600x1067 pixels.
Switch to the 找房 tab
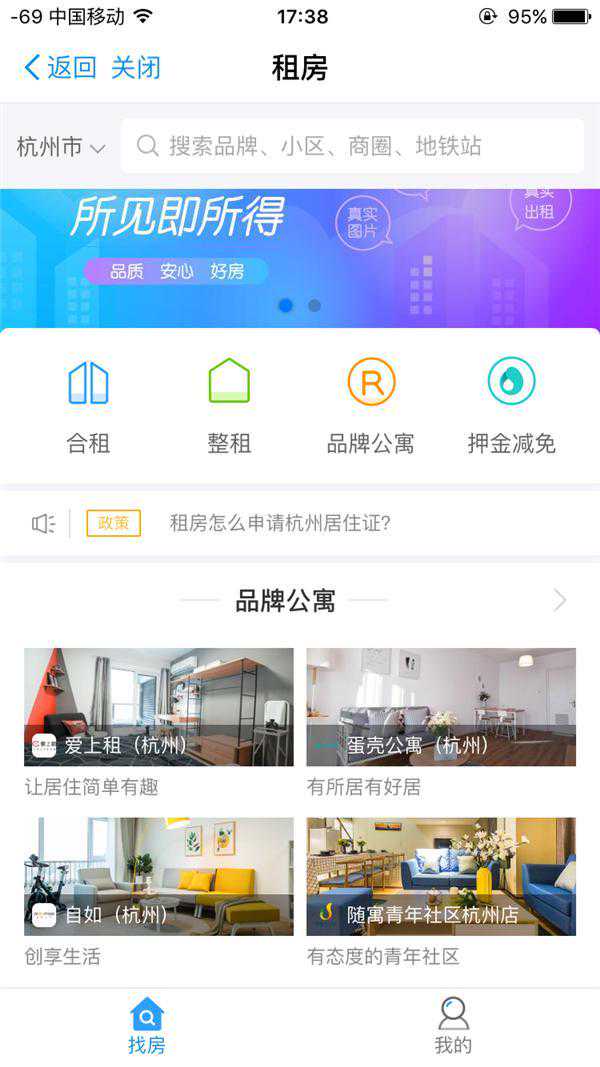tap(147, 1025)
